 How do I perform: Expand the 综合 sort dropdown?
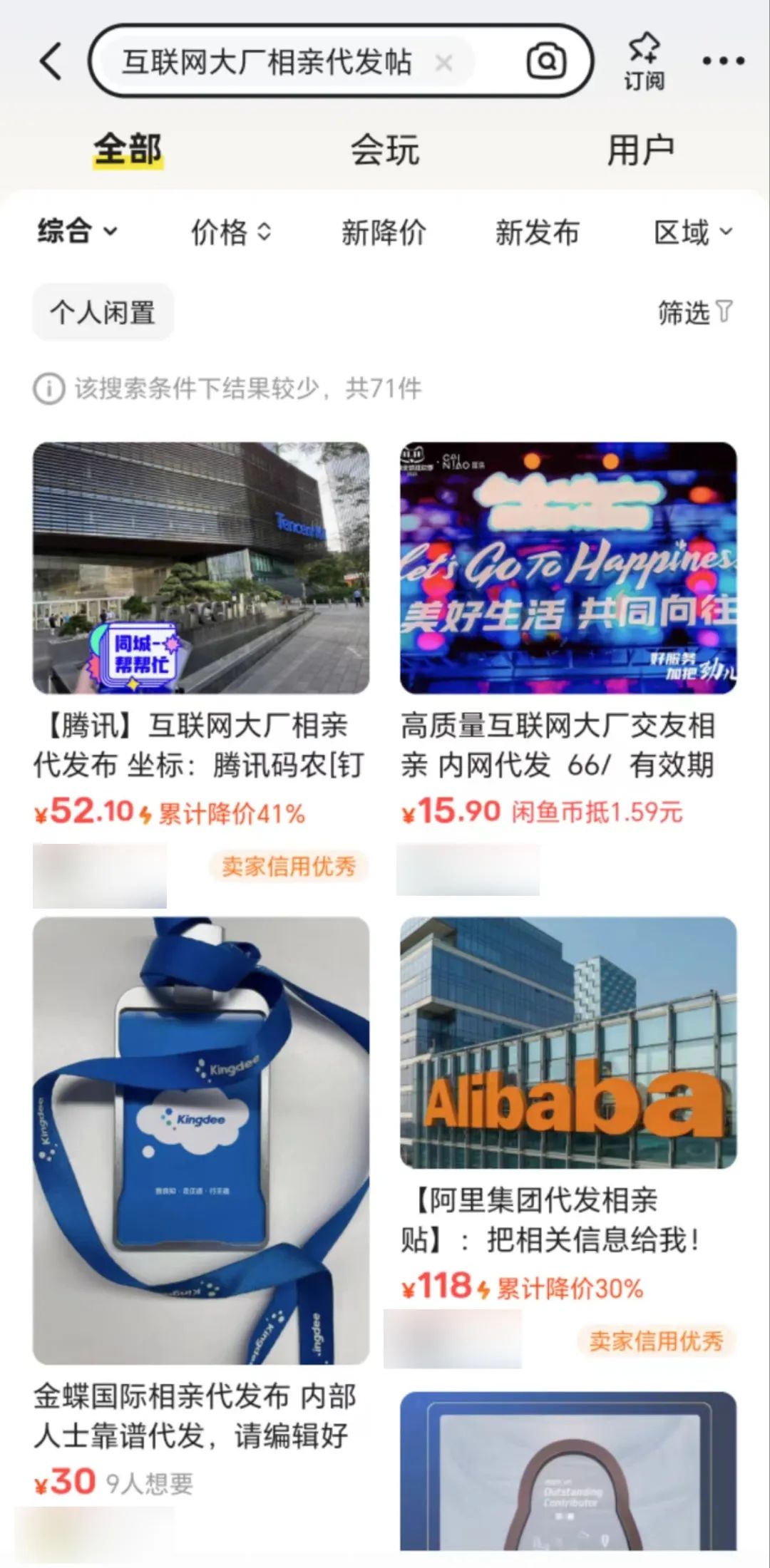pyautogui.click(x=77, y=232)
